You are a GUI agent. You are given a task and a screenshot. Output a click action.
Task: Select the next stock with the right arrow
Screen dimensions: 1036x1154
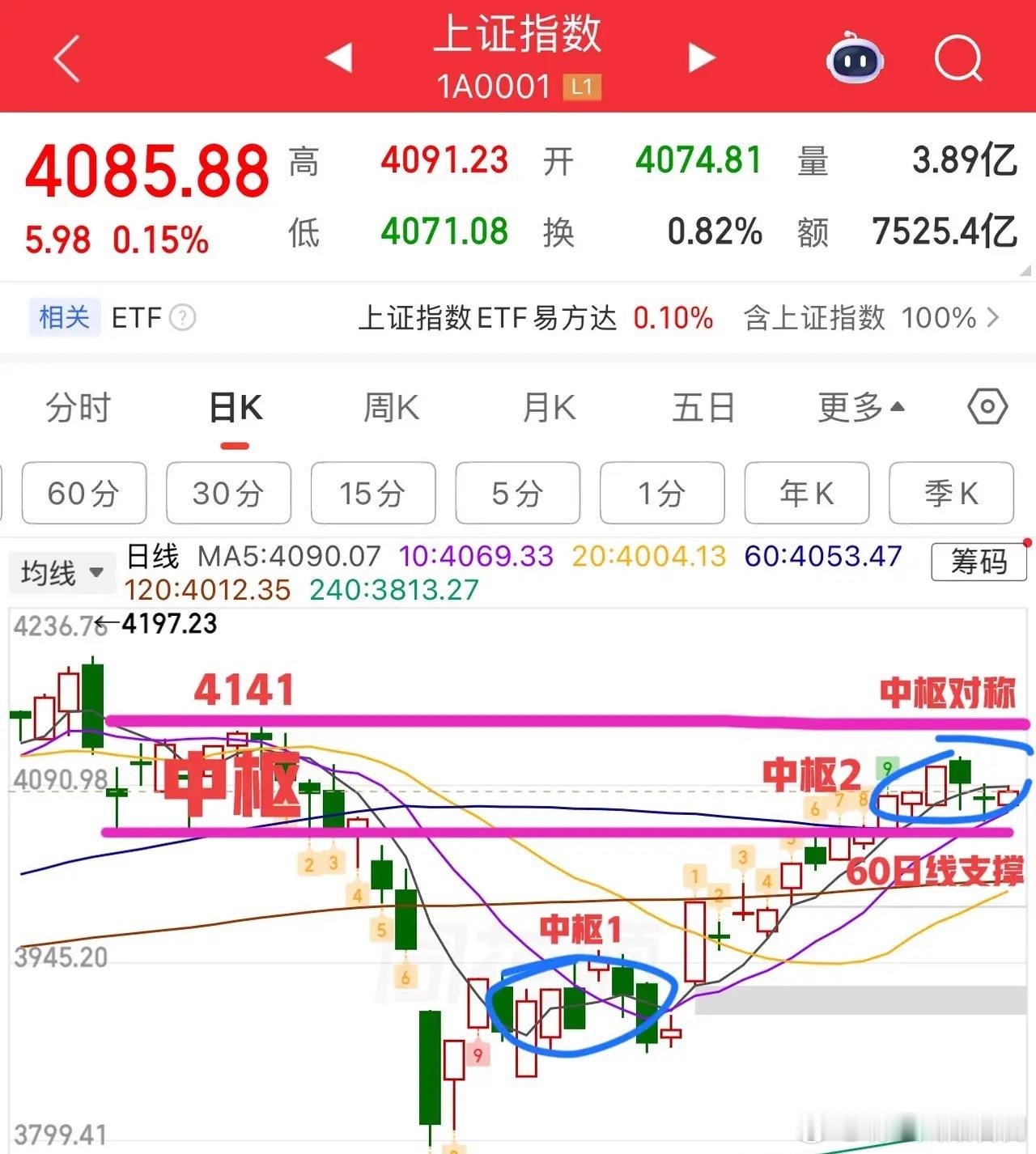point(701,57)
